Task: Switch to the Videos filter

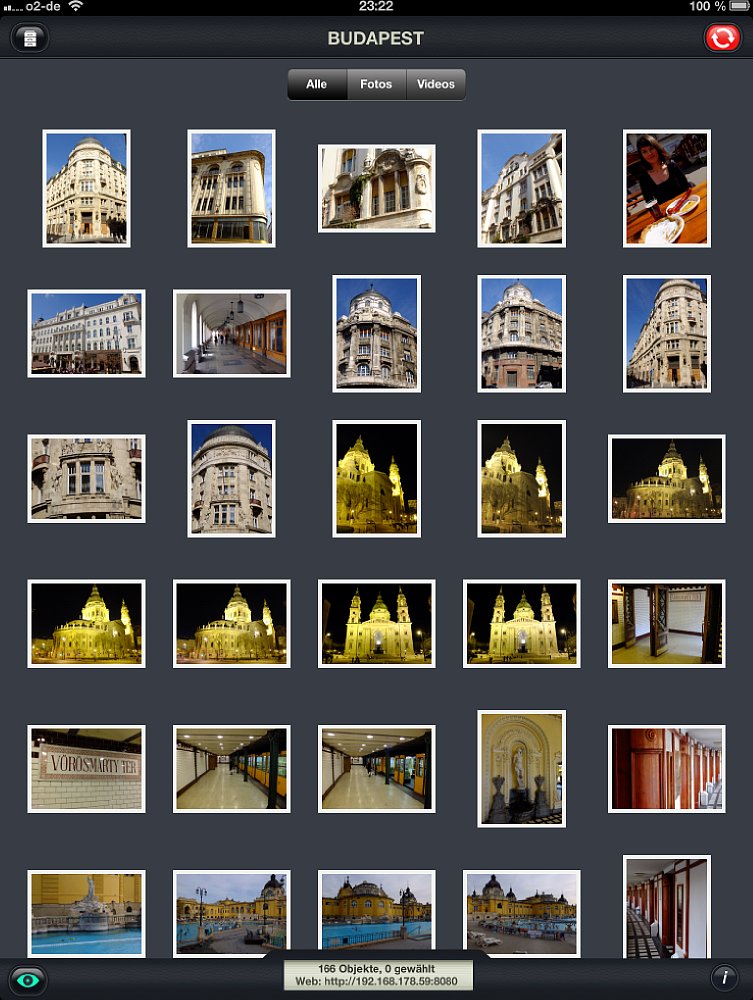Action: 435,85
